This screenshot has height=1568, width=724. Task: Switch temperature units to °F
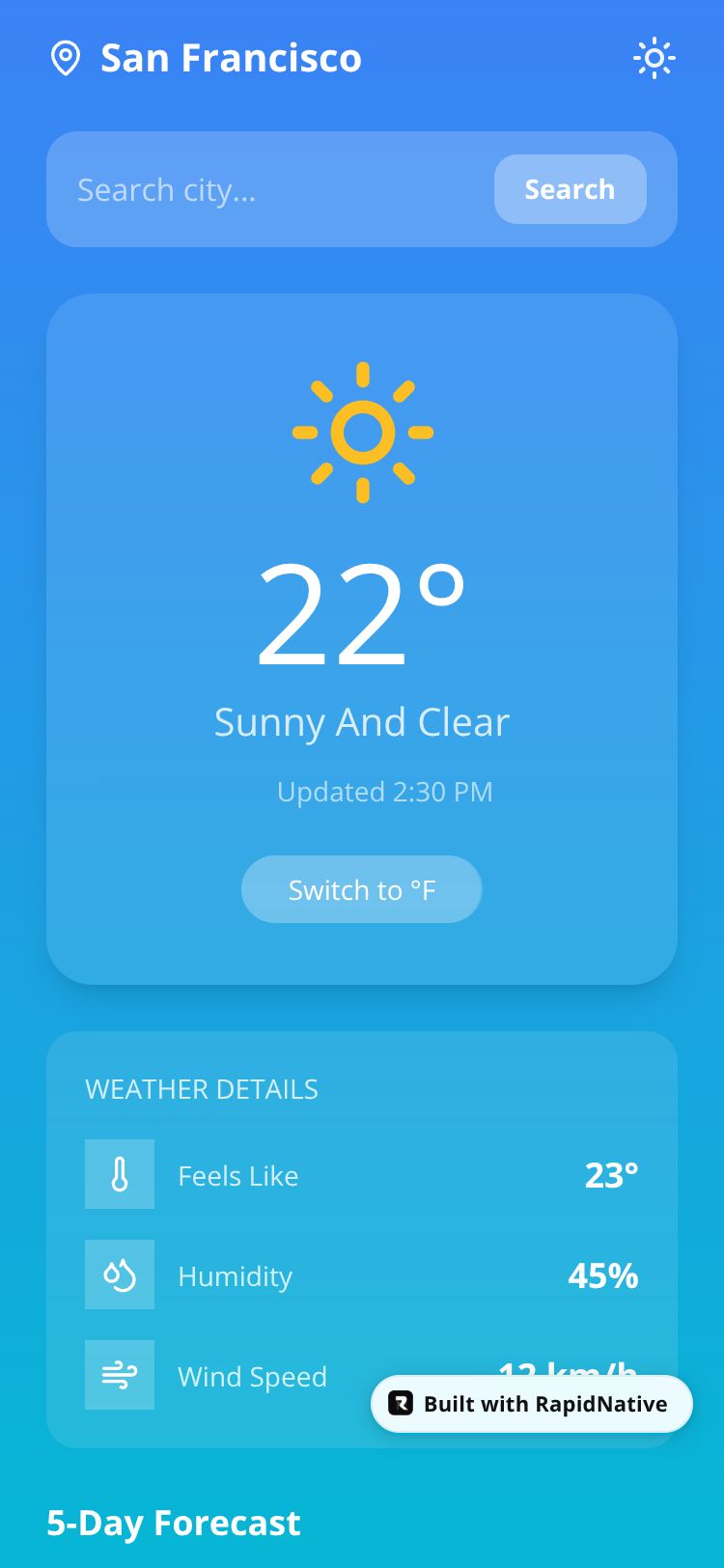361,889
